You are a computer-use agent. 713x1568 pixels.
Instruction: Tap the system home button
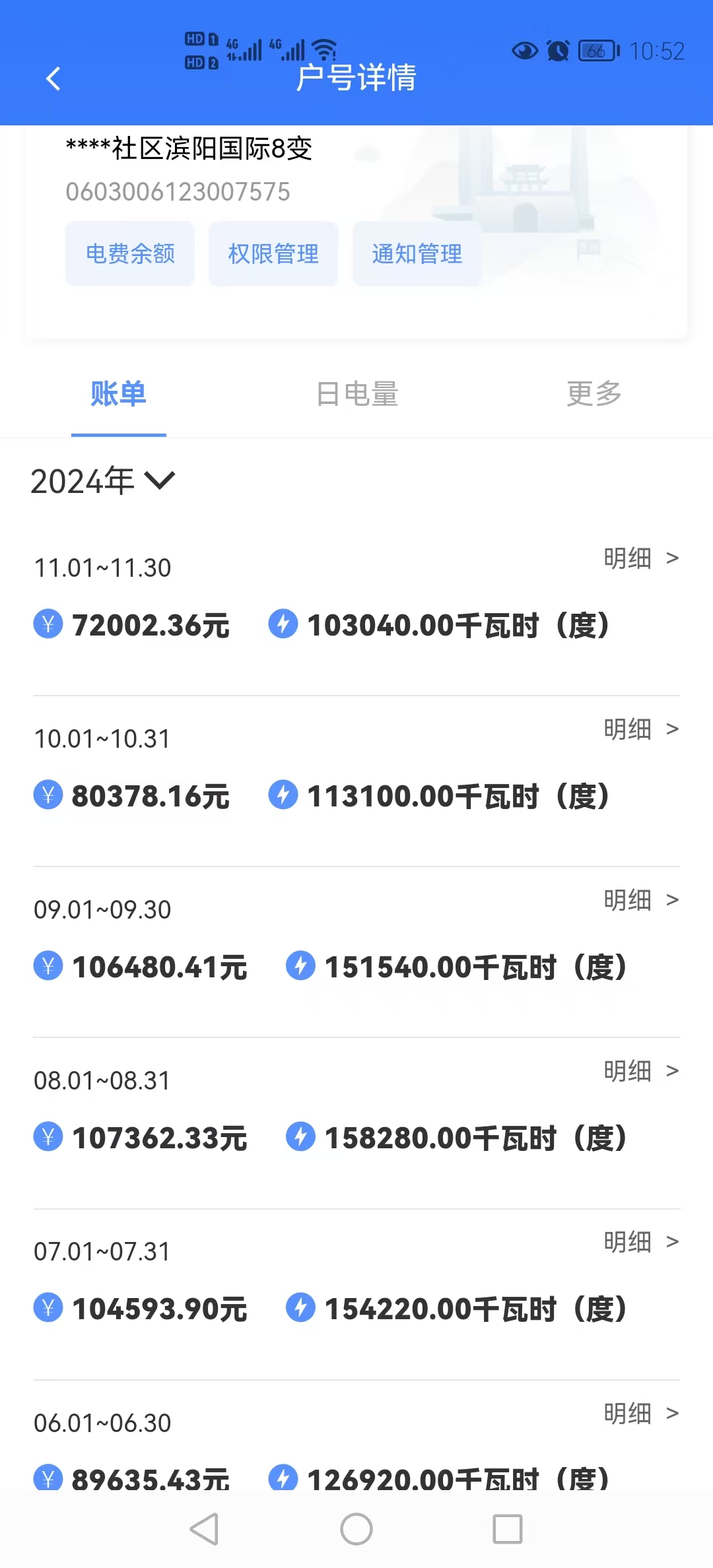(356, 1529)
